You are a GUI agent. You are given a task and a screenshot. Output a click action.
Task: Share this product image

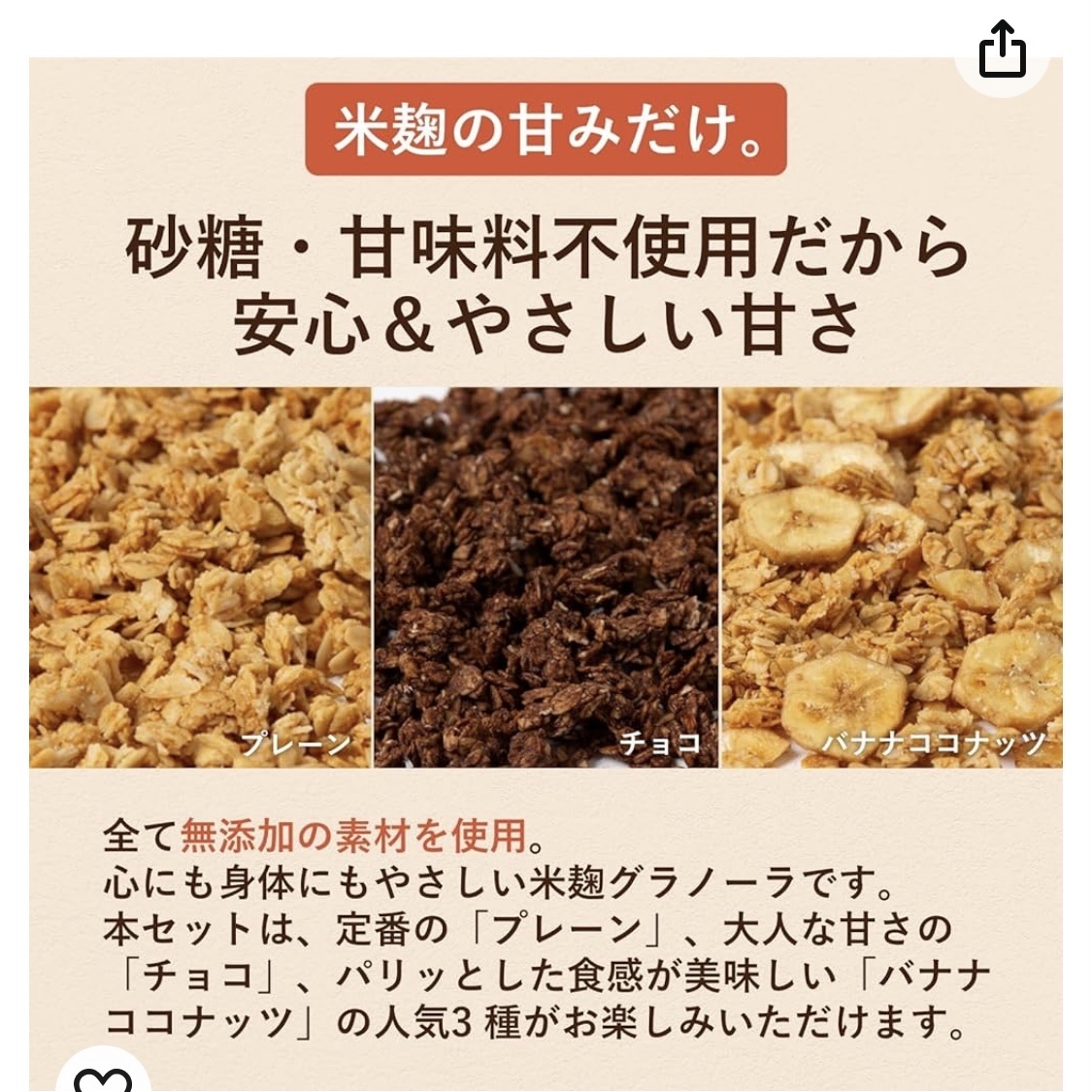[x=1002, y=50]
